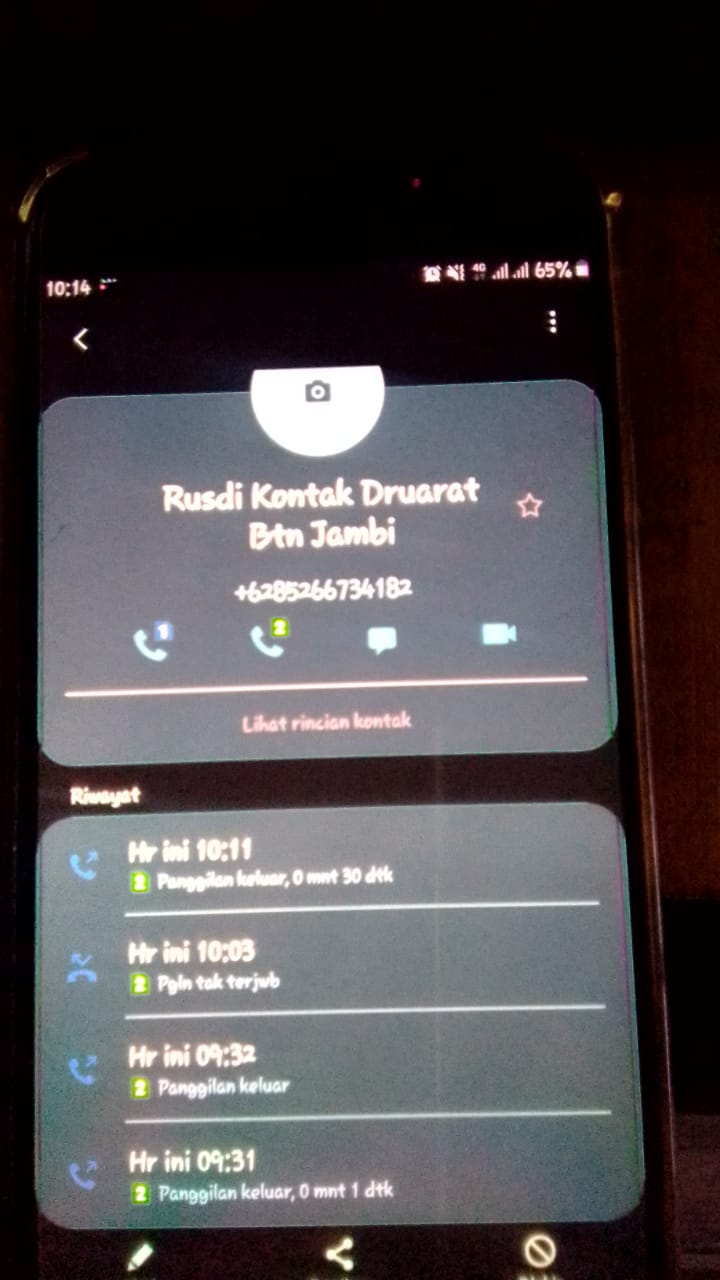This screenshot has height=1280, width=720.
Task: Block this contact's number
Action: (x=540, y=1250)
